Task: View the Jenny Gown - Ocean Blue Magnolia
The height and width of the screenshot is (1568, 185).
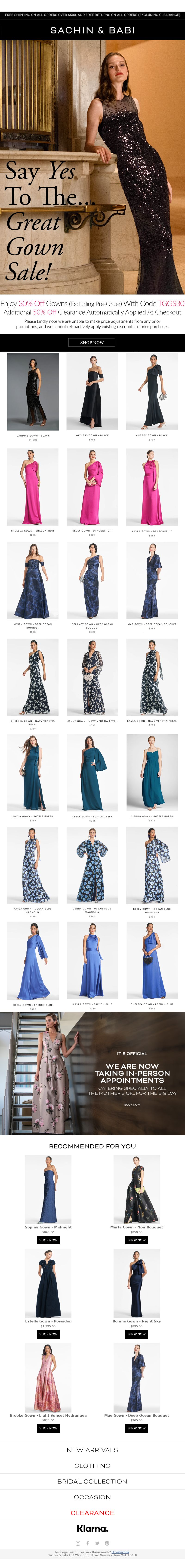Action: [x=92, y=864]
